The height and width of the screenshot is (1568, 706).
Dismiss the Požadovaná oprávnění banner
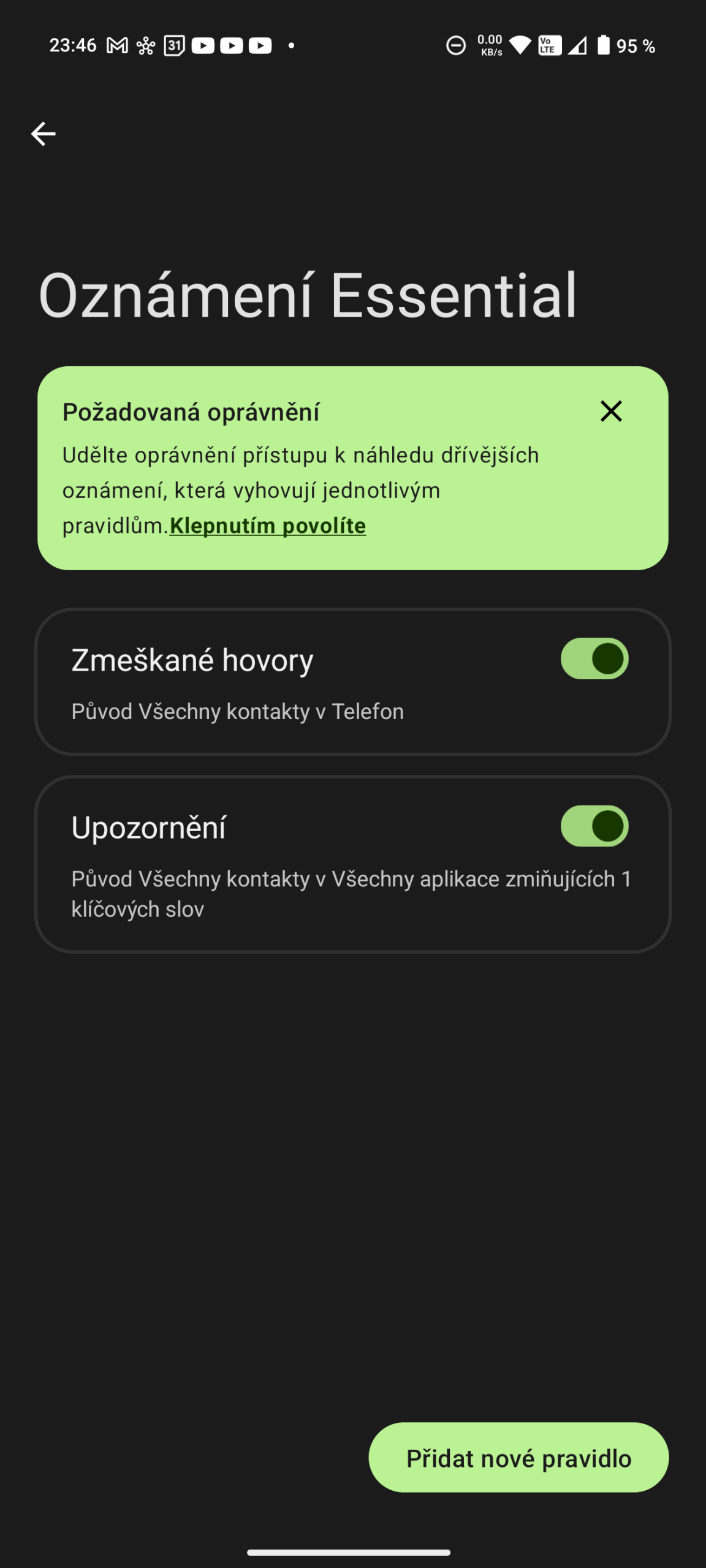click(x=611, y=411)
